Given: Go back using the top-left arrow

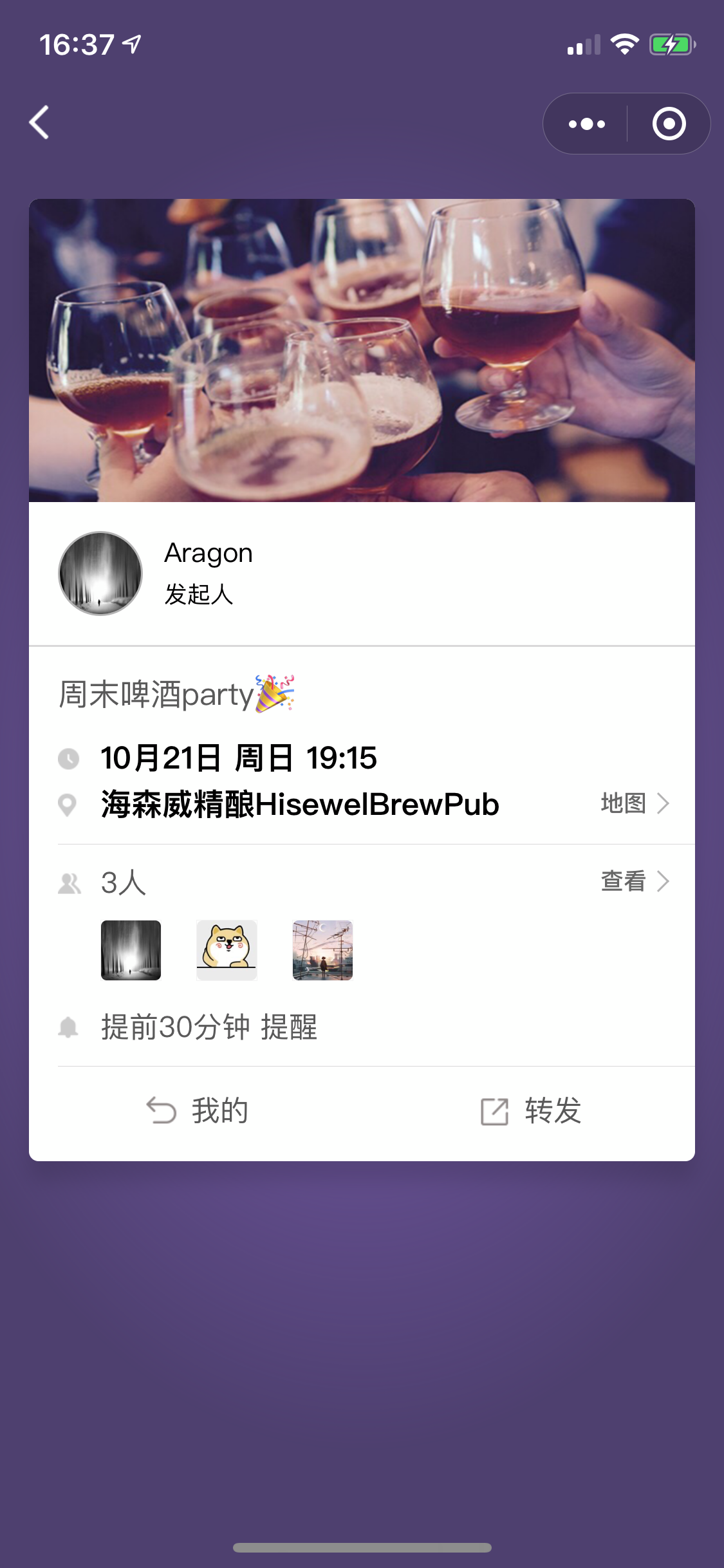Looking at the screenshot, I should 40,122.
